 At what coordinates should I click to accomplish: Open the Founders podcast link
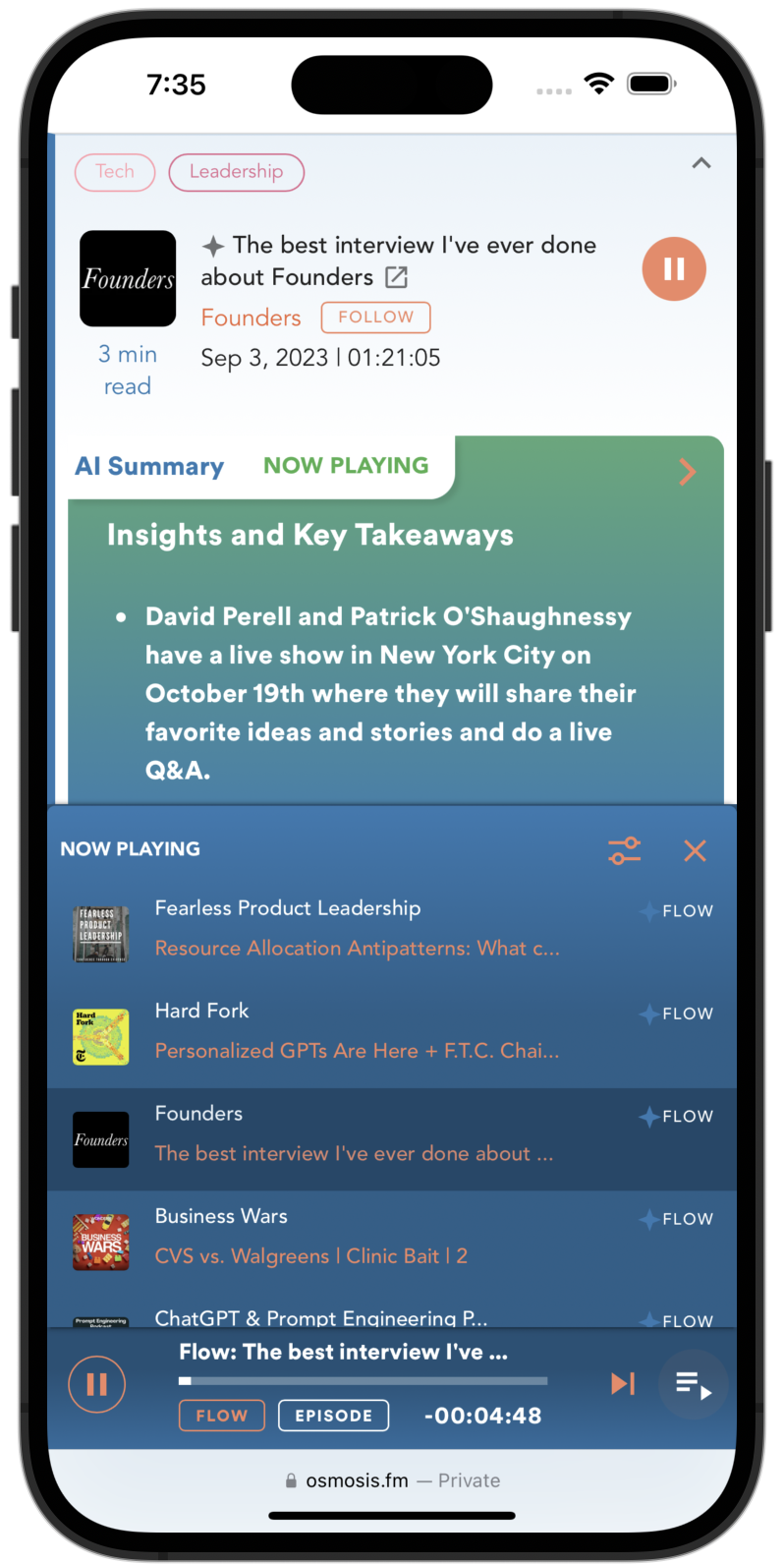[251, 318]
